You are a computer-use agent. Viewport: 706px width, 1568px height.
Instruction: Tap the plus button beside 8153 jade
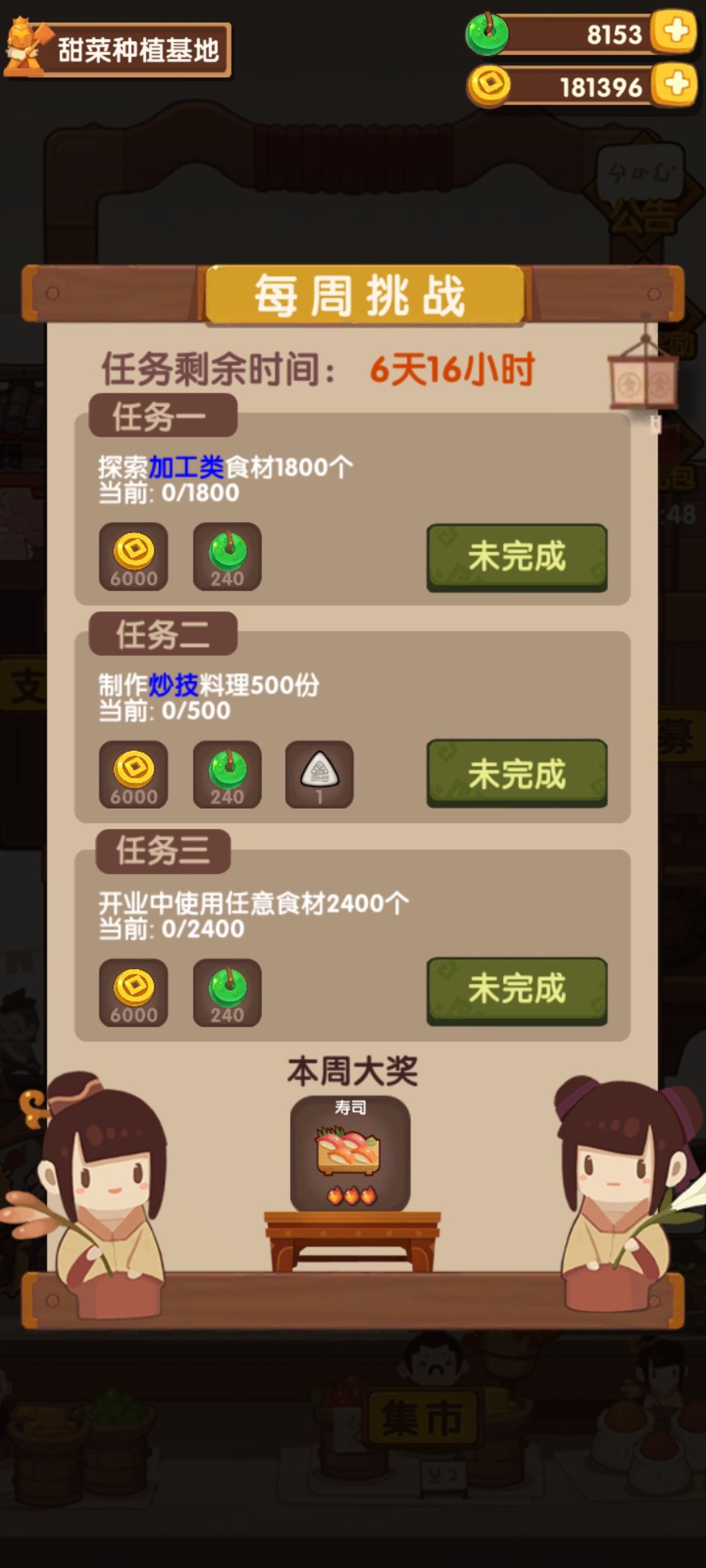(675, 31)
